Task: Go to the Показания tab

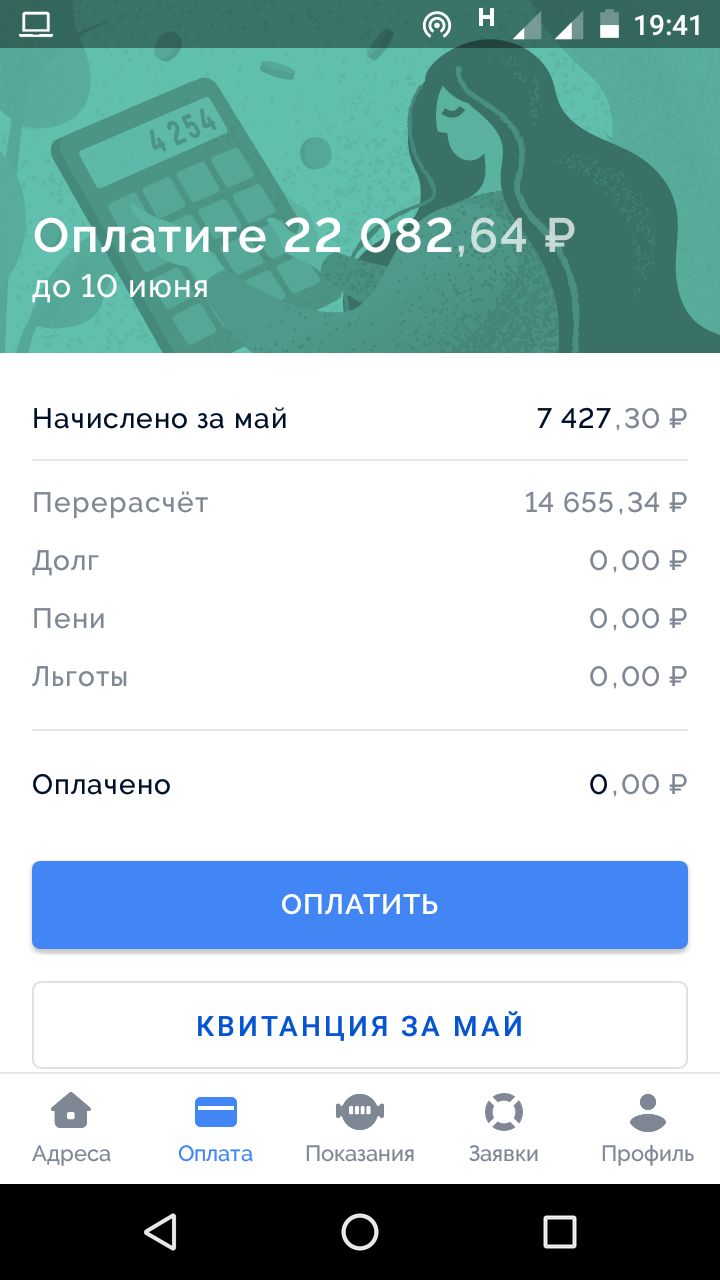Action: point(360,1130)
